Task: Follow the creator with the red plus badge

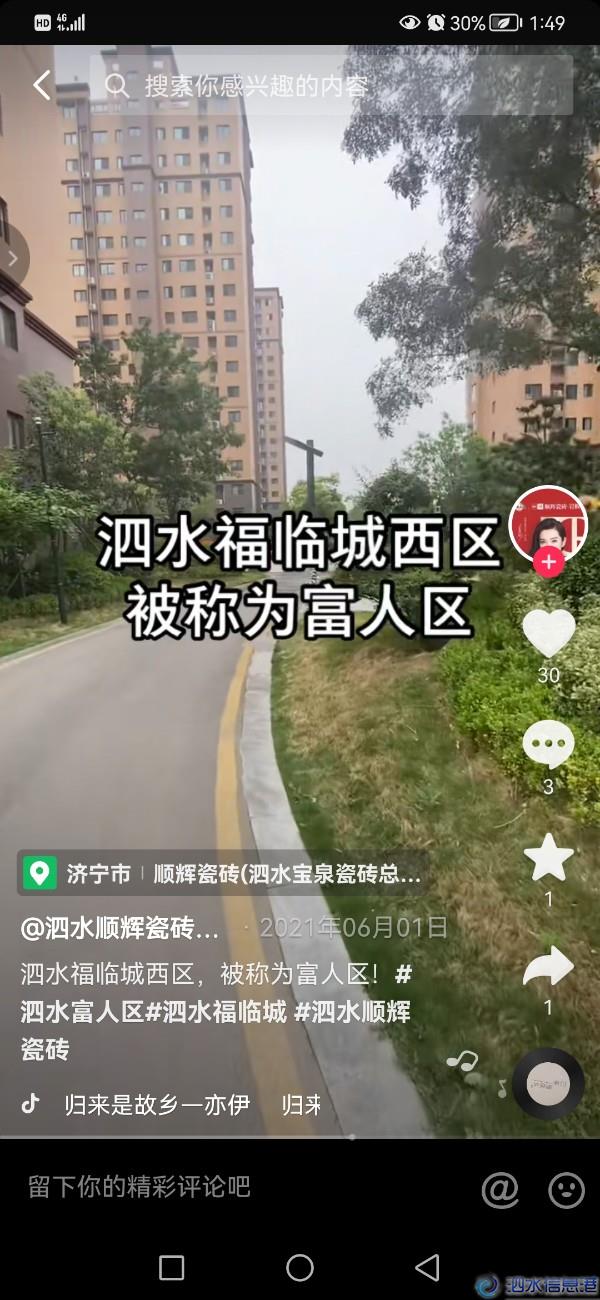Action: [548, 562]
